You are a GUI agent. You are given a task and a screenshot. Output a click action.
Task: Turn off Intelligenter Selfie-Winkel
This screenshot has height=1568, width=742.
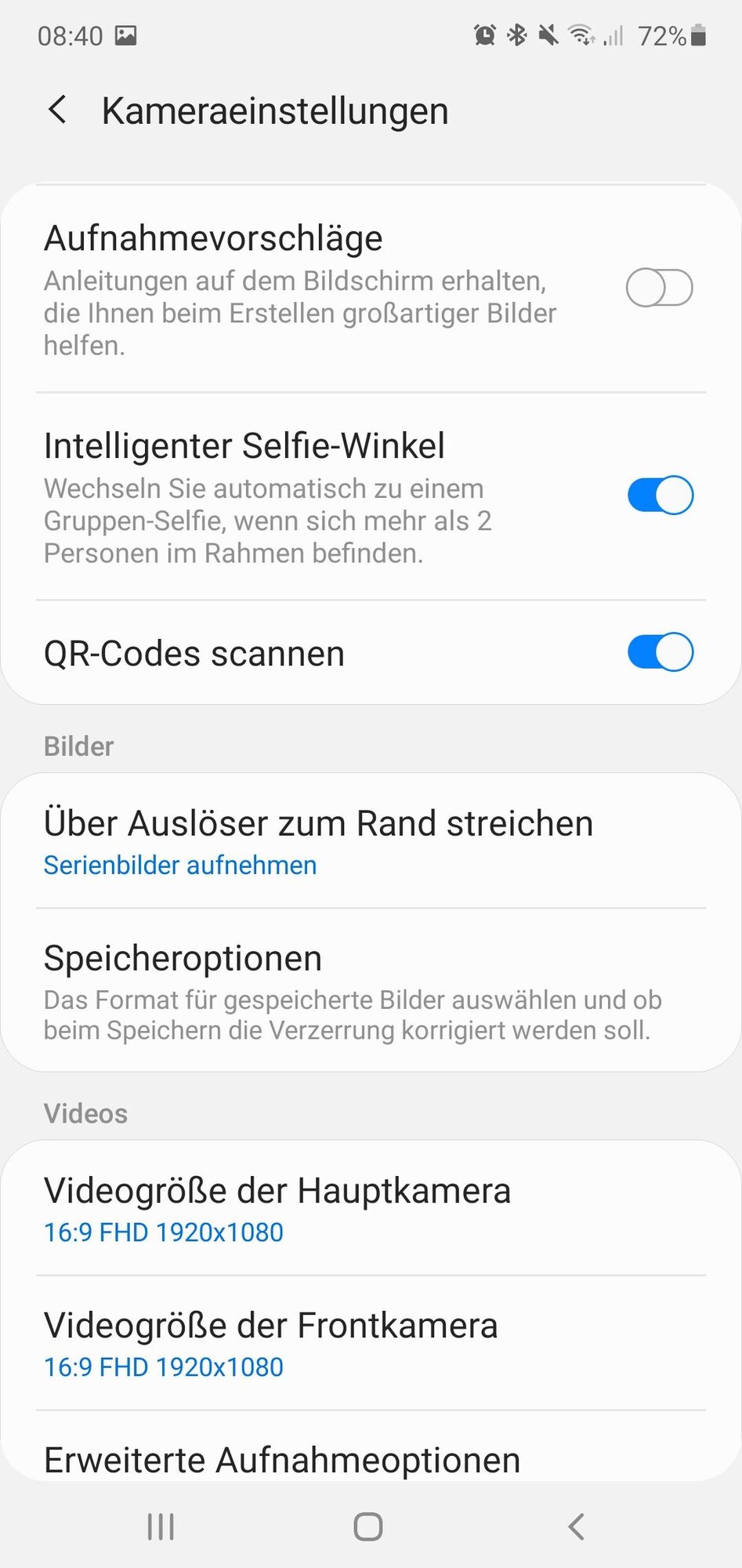click(659, 495)
